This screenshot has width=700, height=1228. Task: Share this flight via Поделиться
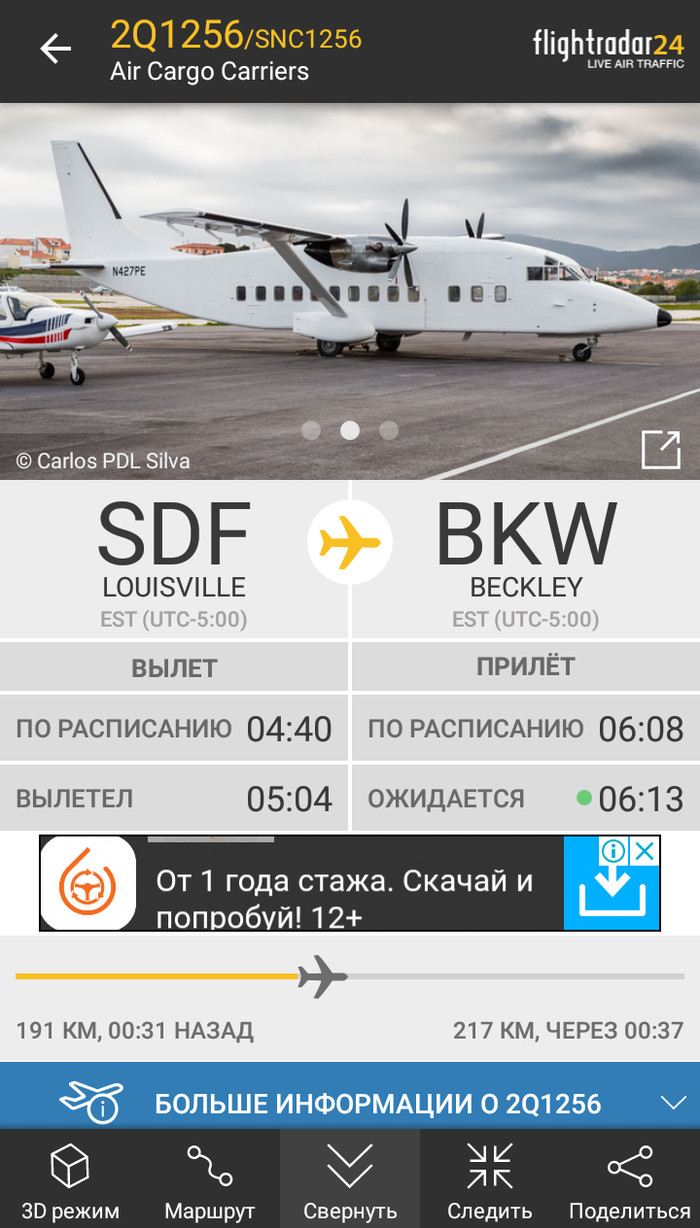pos(630,1180)
